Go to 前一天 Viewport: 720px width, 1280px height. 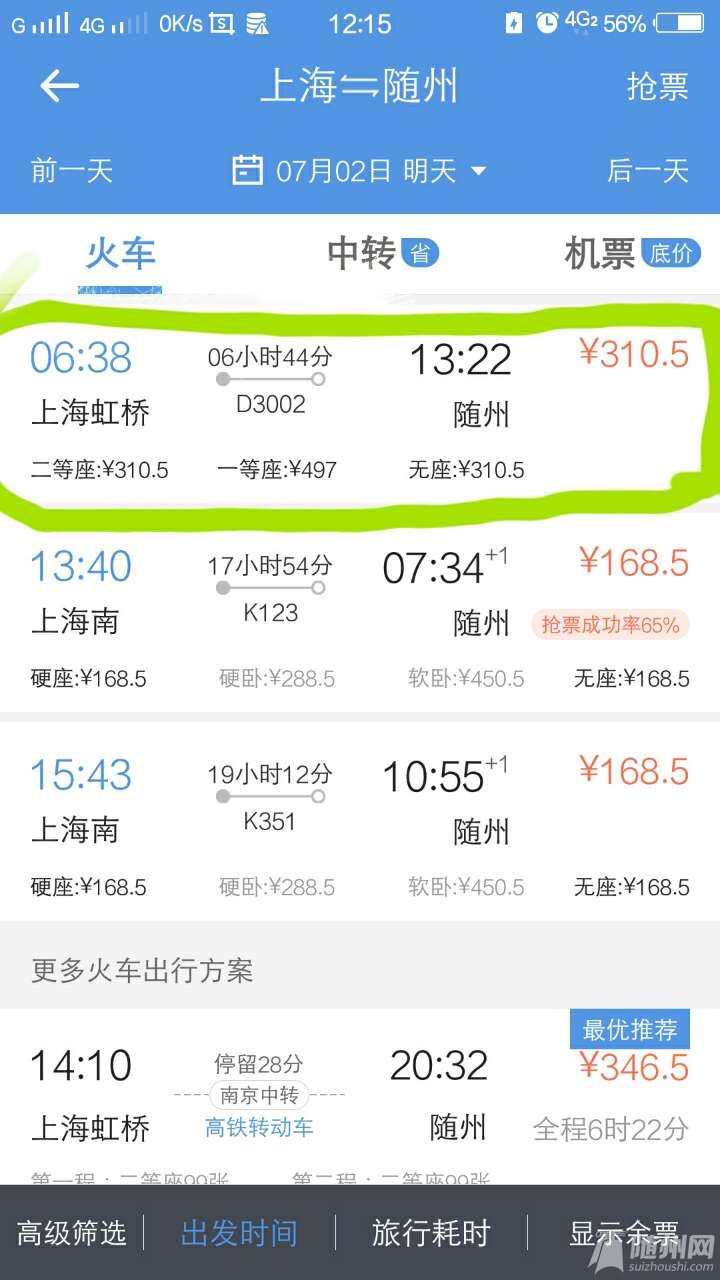(x=72, y=170)
